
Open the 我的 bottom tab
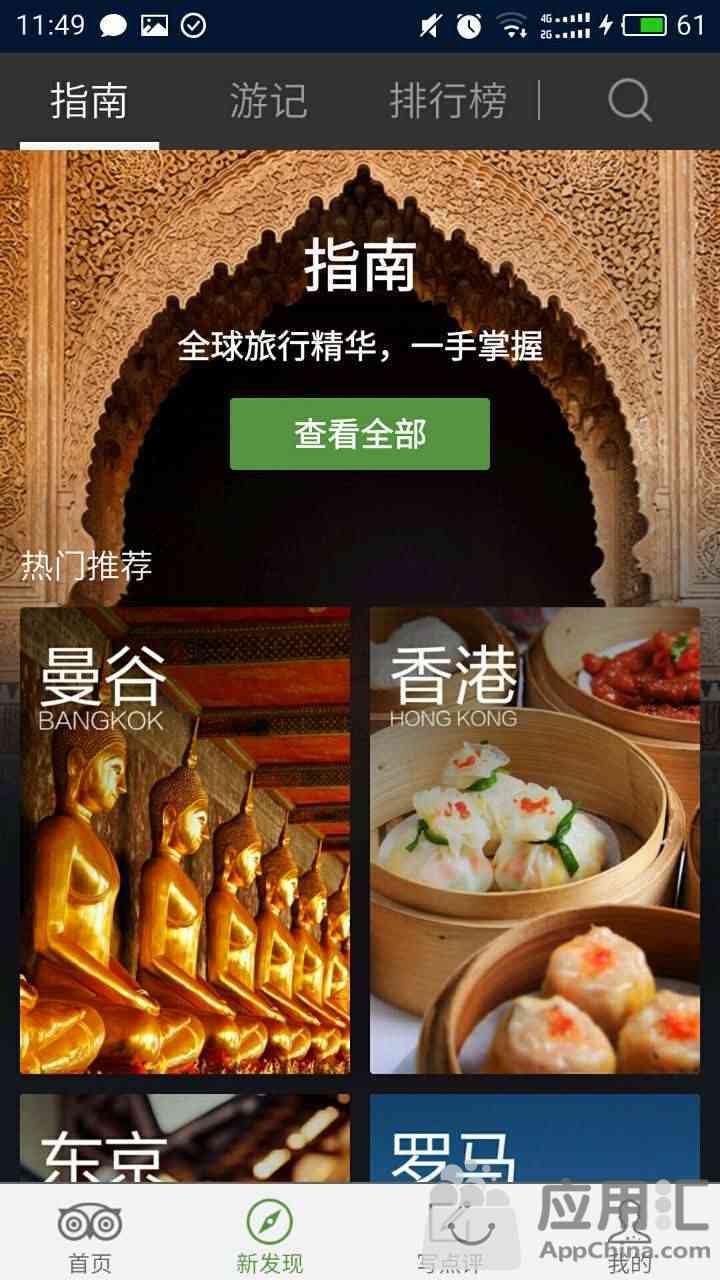click(x=630, y=1234)
